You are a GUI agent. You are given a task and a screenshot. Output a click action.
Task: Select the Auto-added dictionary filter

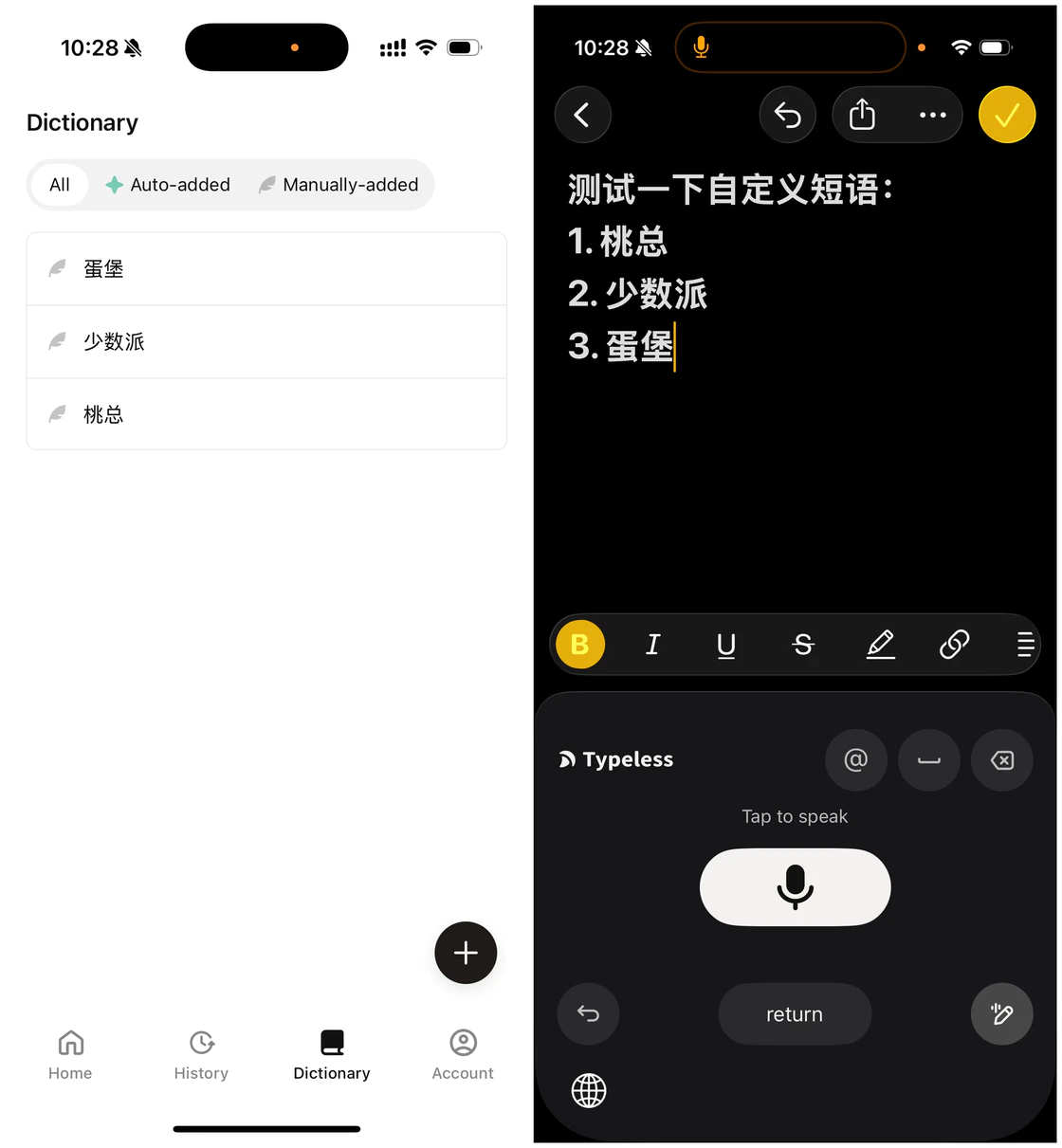[169, 185]
